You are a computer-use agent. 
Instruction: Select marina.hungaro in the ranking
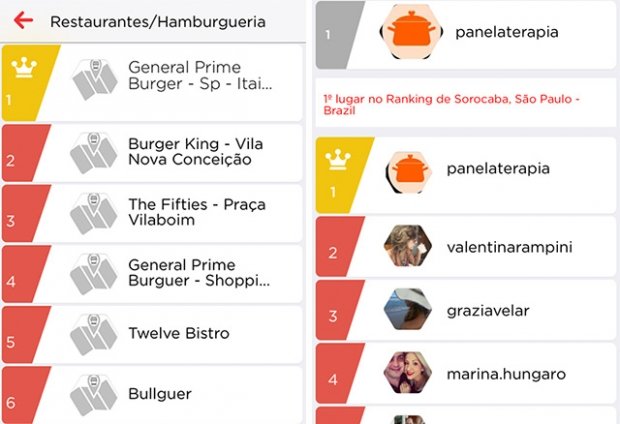(466, 373)
